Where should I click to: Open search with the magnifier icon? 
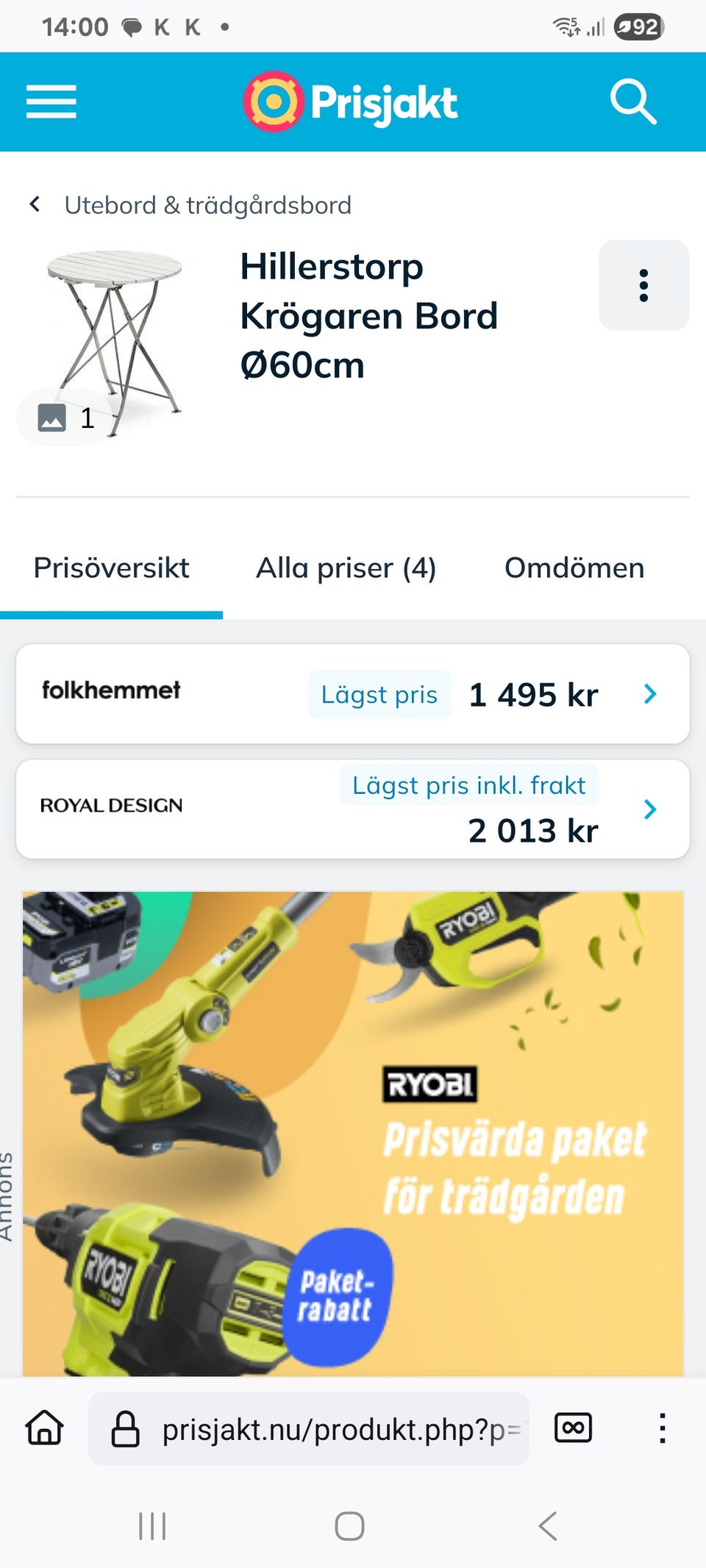(633, 101)
